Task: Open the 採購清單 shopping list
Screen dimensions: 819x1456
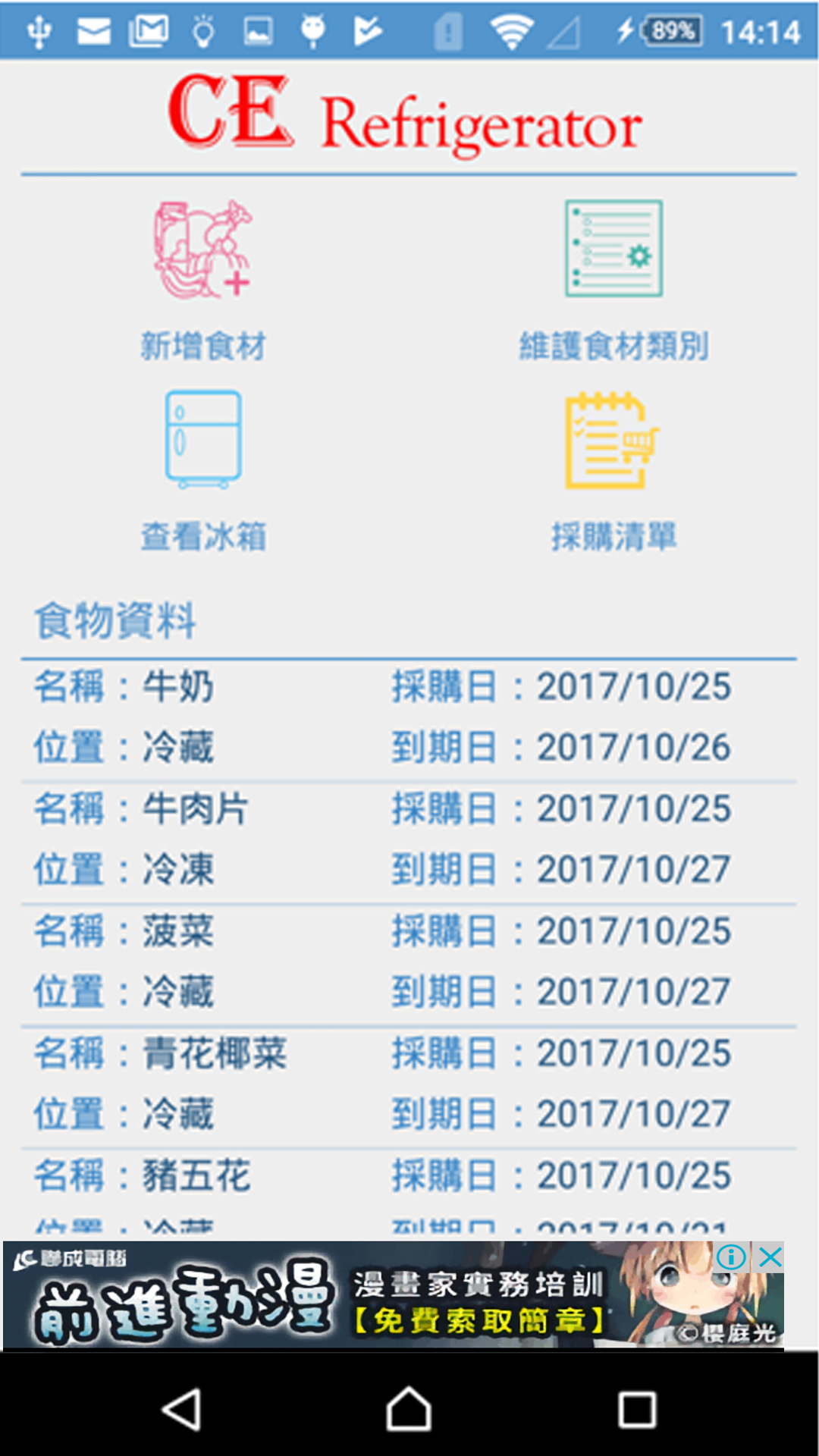Action: pos(613,471)
